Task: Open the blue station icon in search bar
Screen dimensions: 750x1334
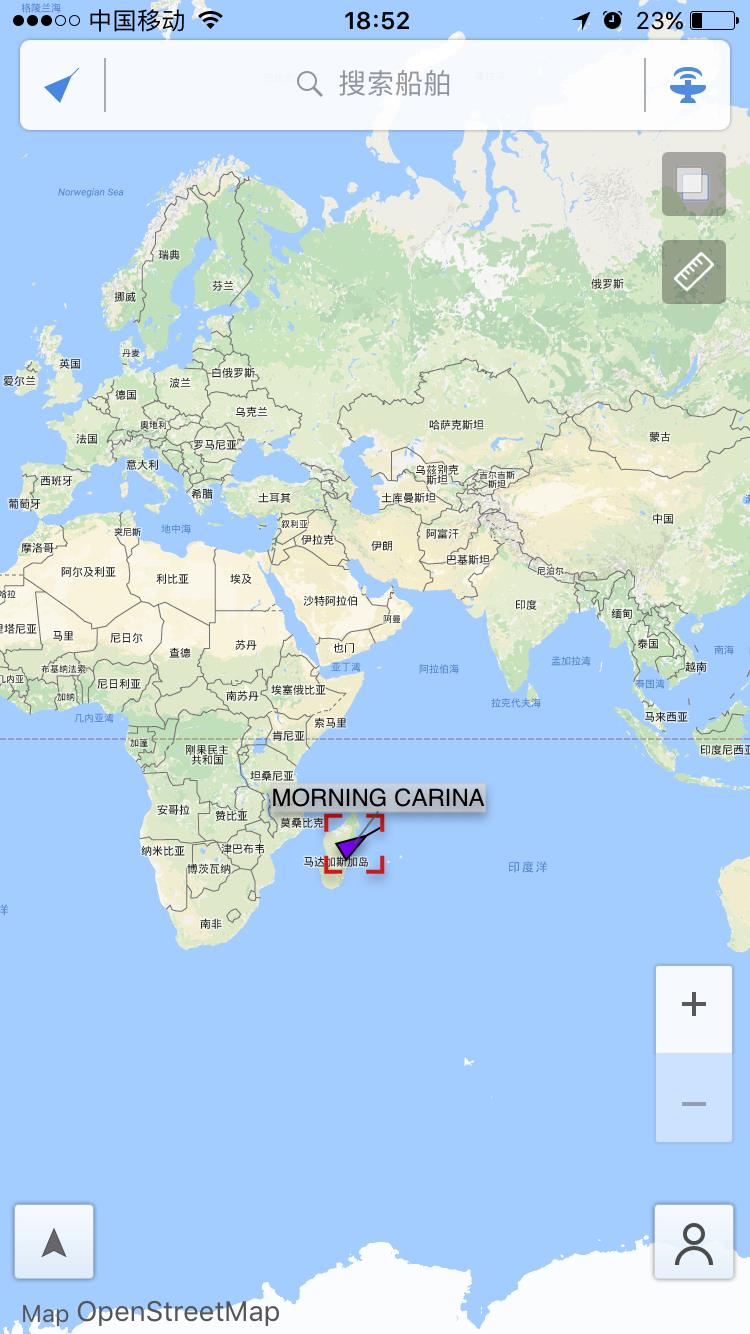Action: coord(688,85)
